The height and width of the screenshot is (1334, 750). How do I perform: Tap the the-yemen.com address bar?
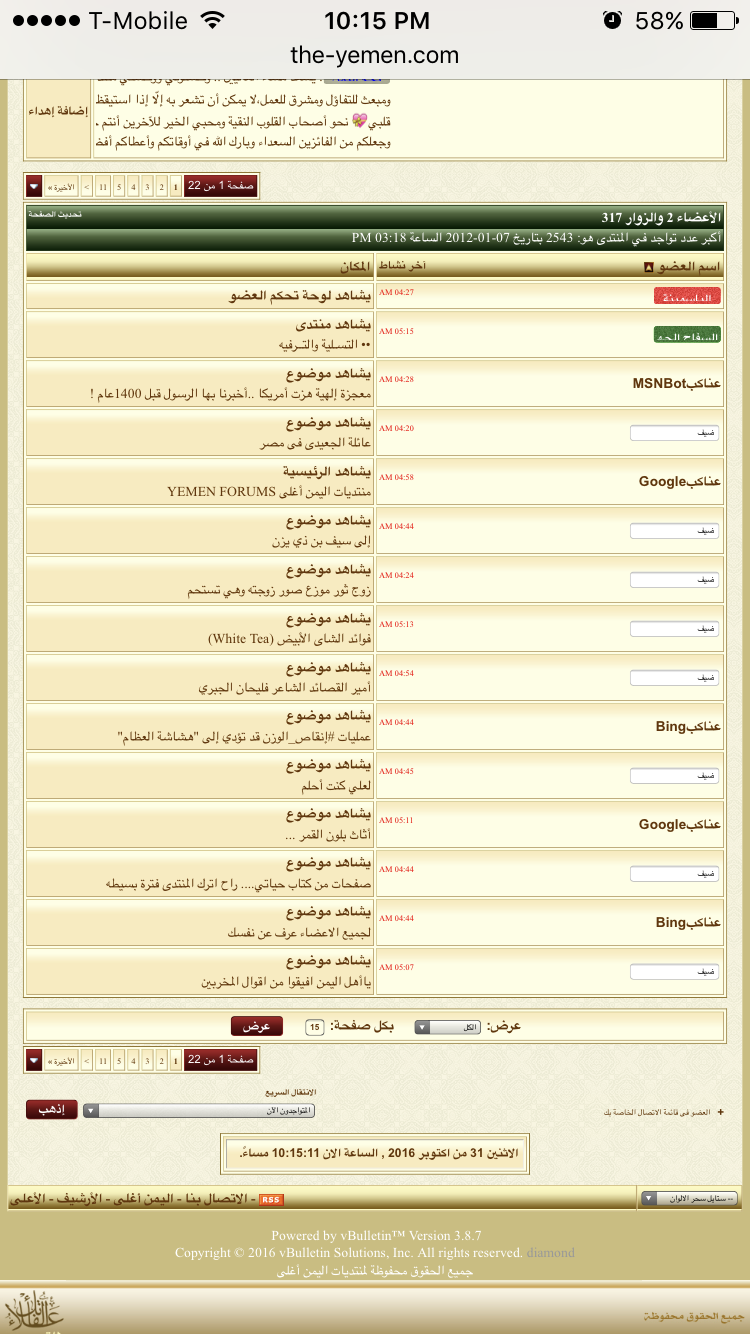(375, 55)
